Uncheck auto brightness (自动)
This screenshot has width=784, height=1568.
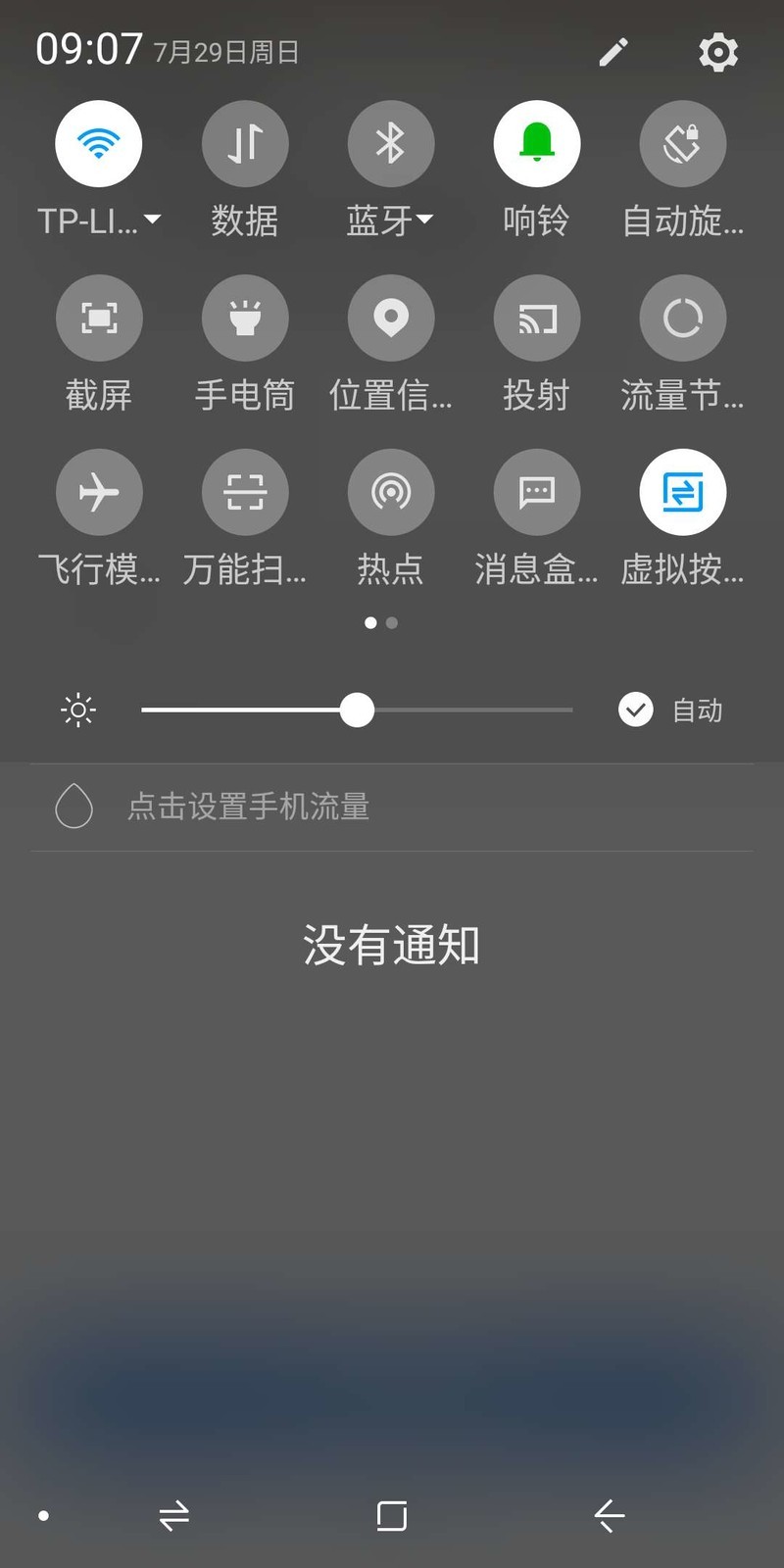click(636, 710)
